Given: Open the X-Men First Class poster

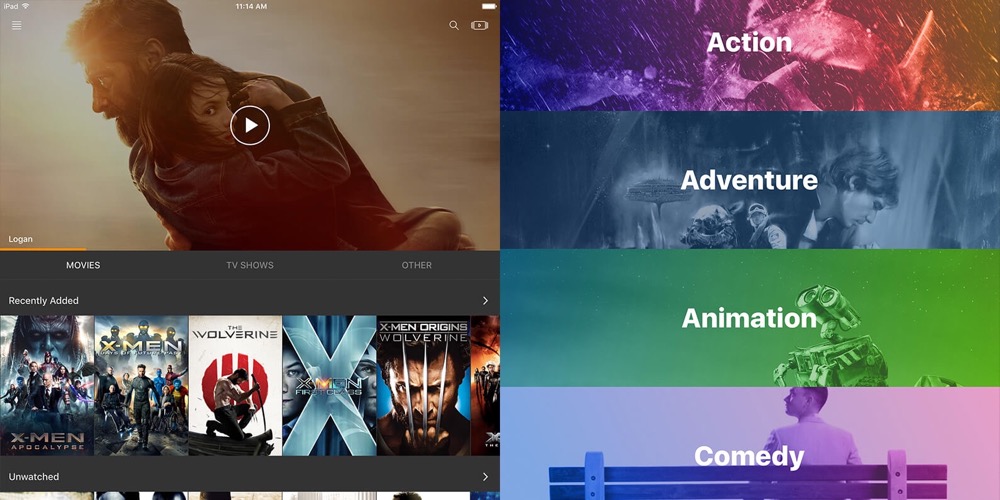Looking at the screenshot, I should click(x=329, y=385).
